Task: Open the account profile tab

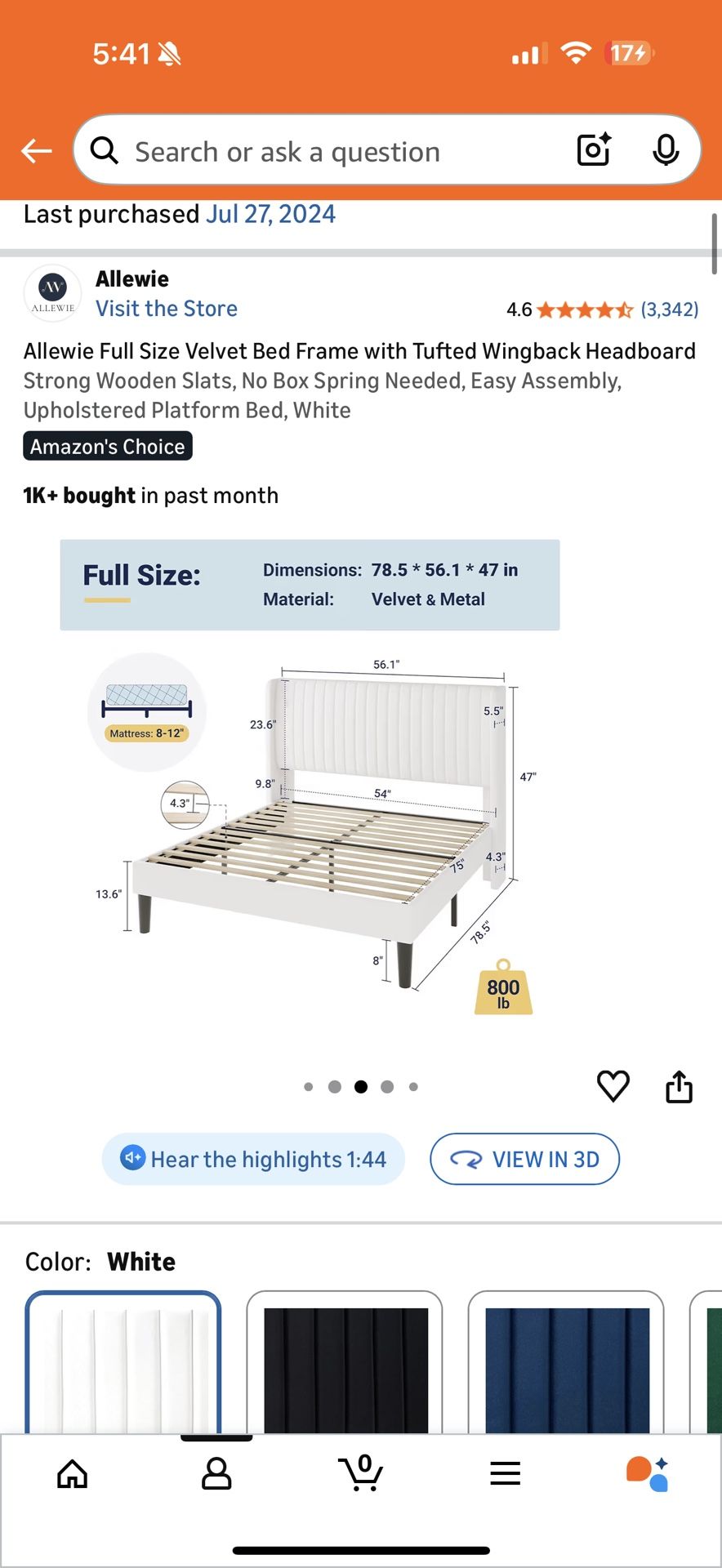Action: (216, 1474)
